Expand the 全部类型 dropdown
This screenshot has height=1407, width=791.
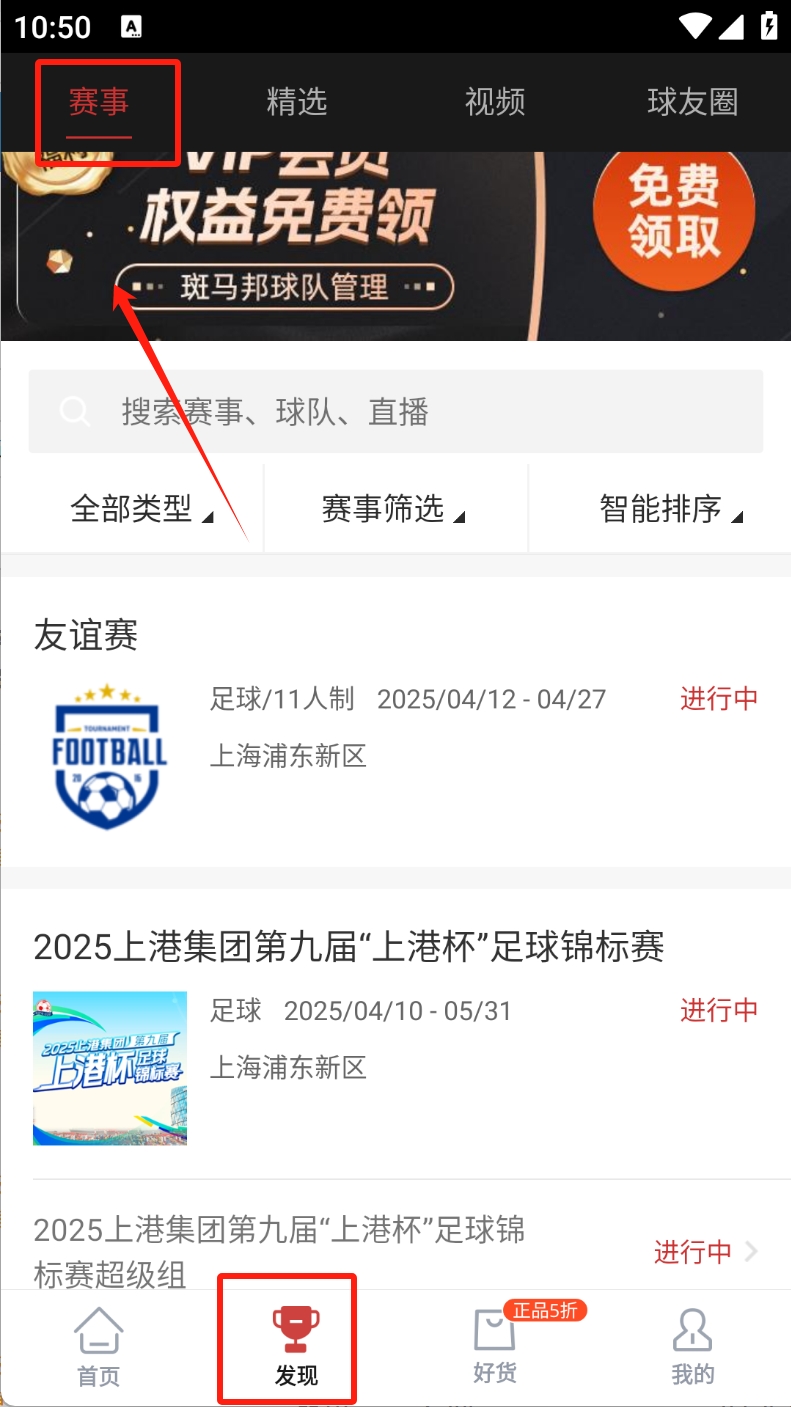pyautogui.click(x=140, y=509)
